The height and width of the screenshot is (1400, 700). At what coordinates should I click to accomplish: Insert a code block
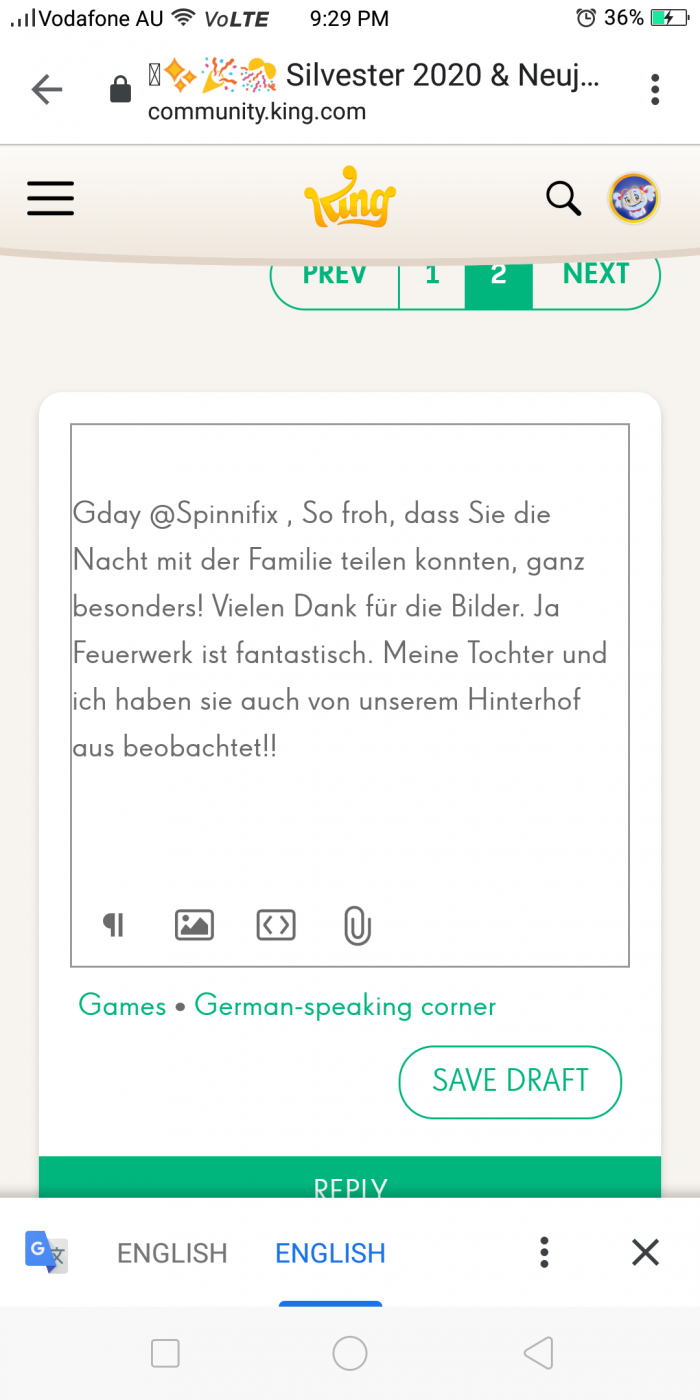click(276, 925)
